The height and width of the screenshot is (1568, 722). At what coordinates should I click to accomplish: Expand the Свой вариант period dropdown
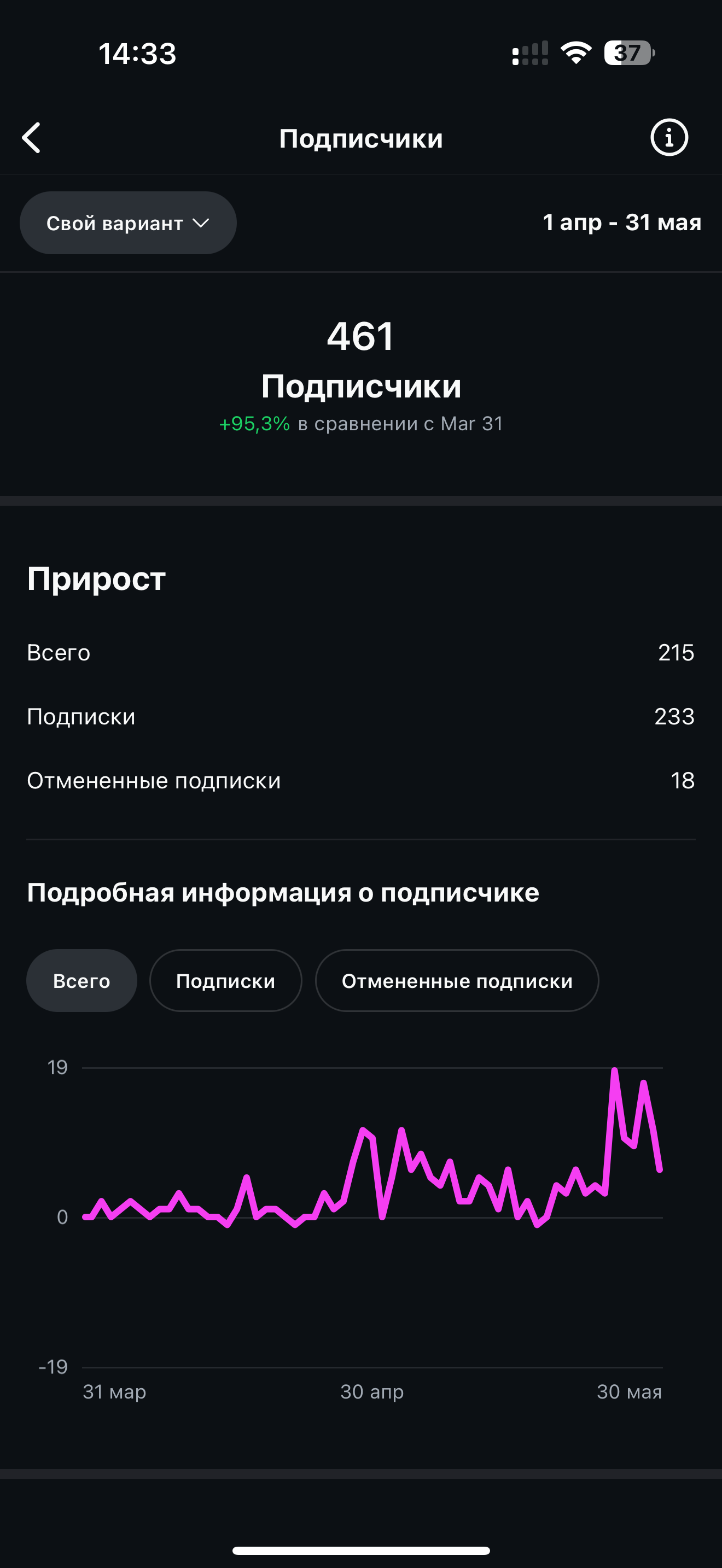click(x=128, y=223)
